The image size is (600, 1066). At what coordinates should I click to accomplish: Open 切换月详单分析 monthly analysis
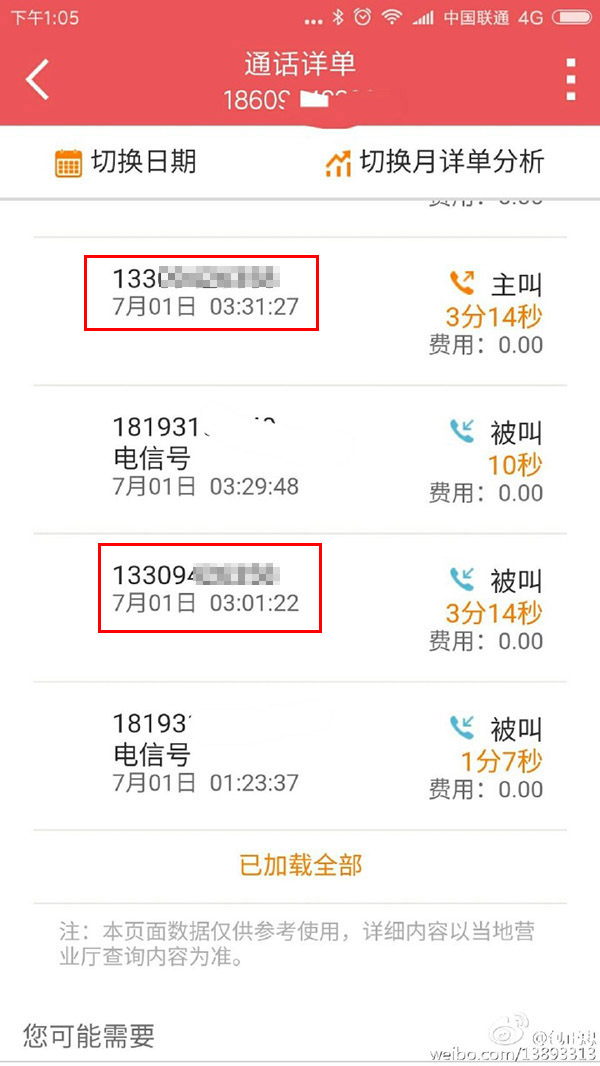point(434,162)
